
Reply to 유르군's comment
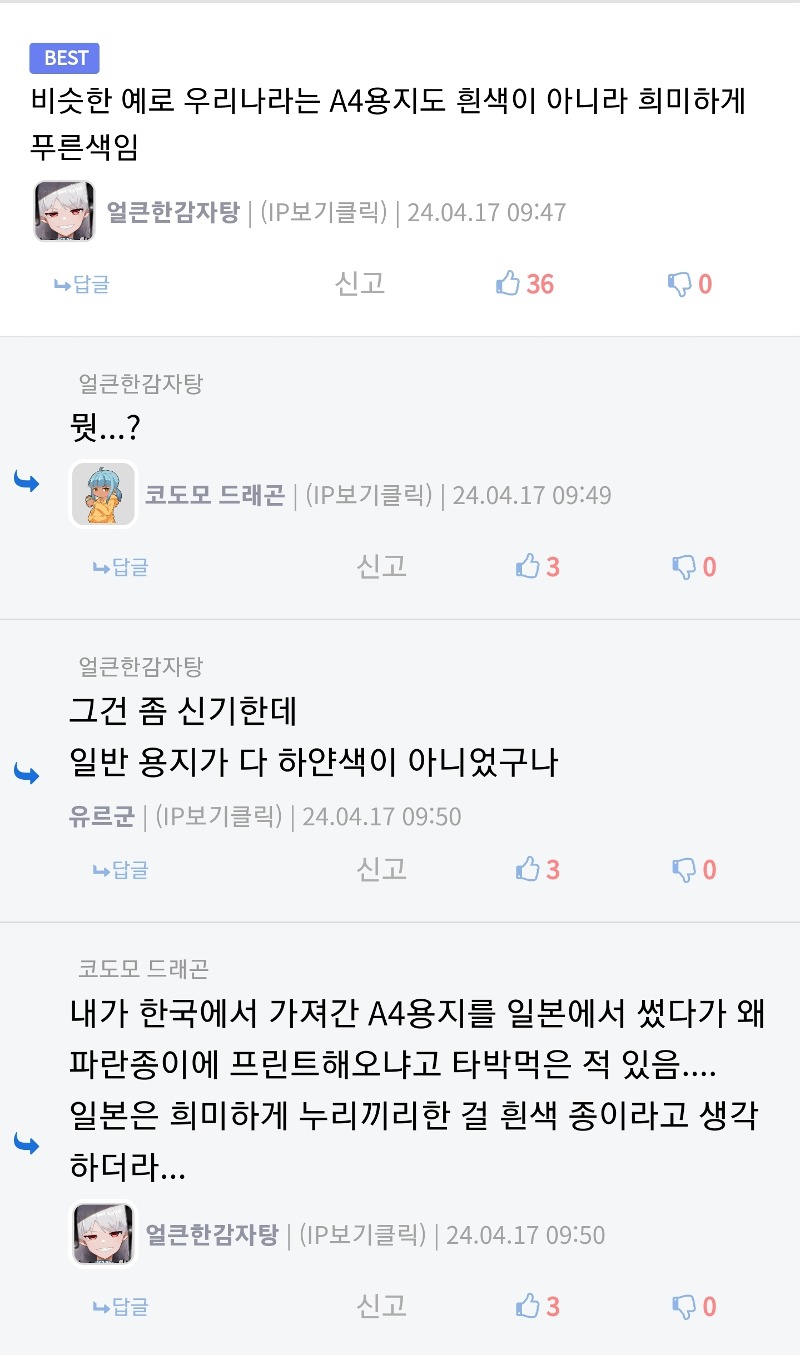120,870
